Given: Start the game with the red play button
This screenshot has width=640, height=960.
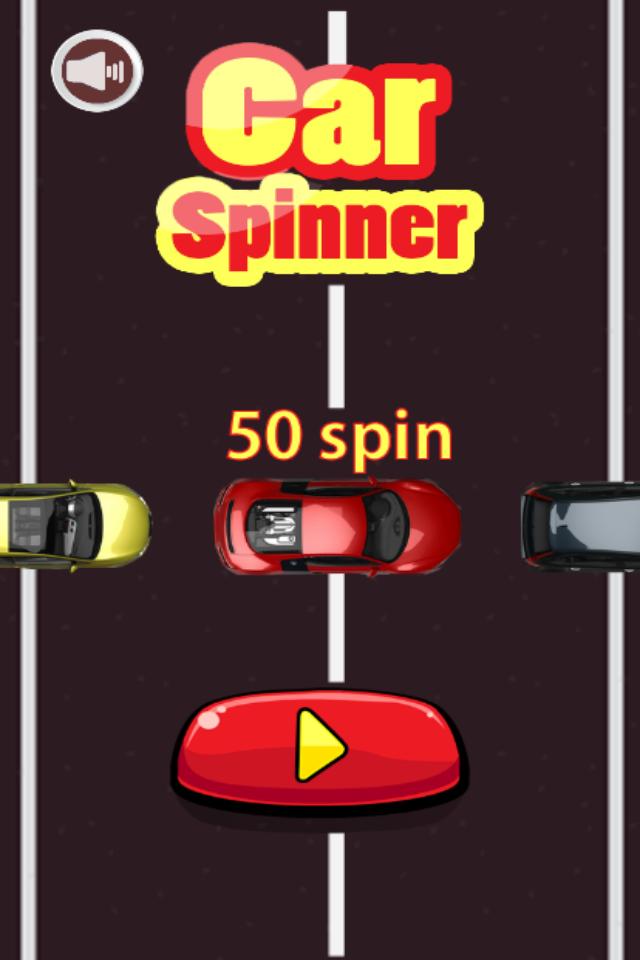Looking at the screenshot, I should [320, 746].
